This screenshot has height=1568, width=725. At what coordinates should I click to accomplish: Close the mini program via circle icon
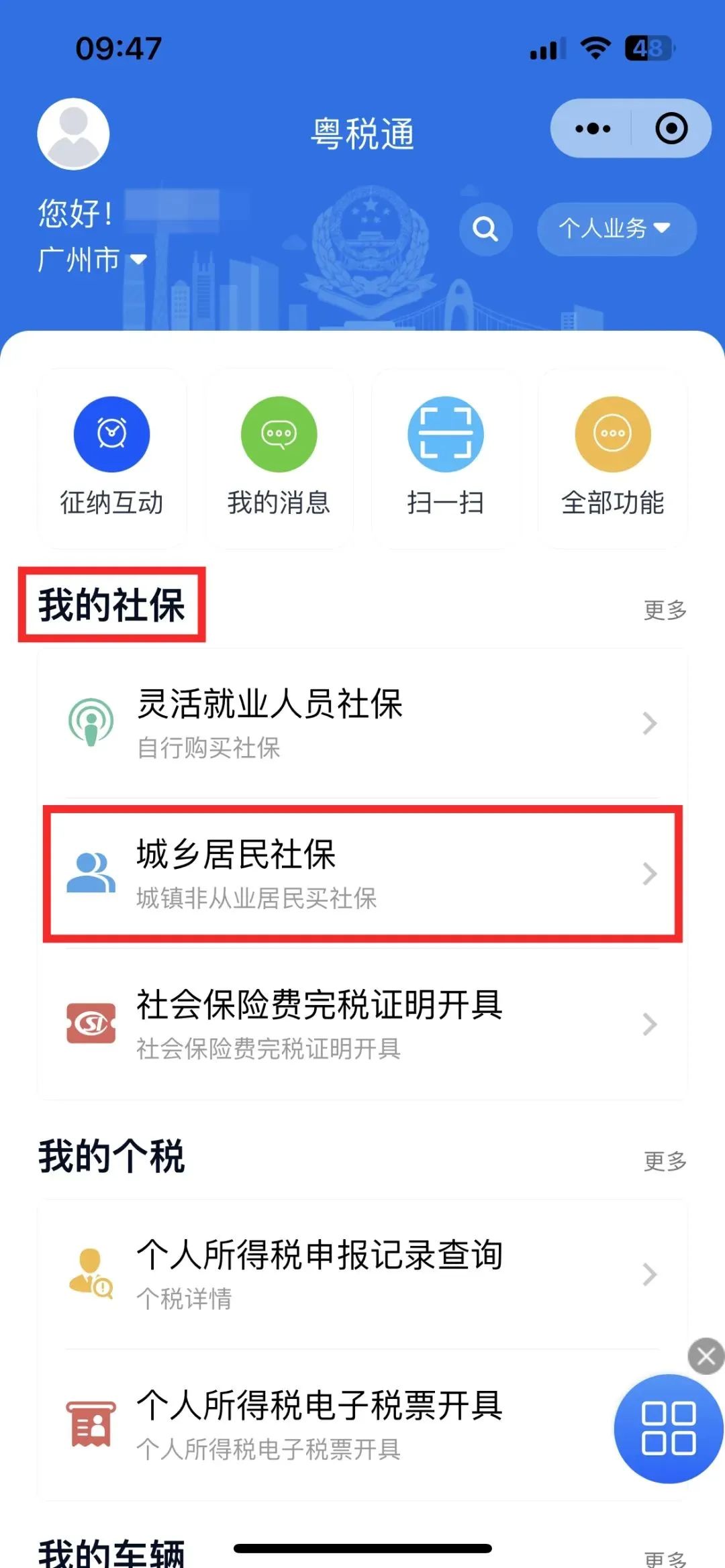tap(671, 128)
